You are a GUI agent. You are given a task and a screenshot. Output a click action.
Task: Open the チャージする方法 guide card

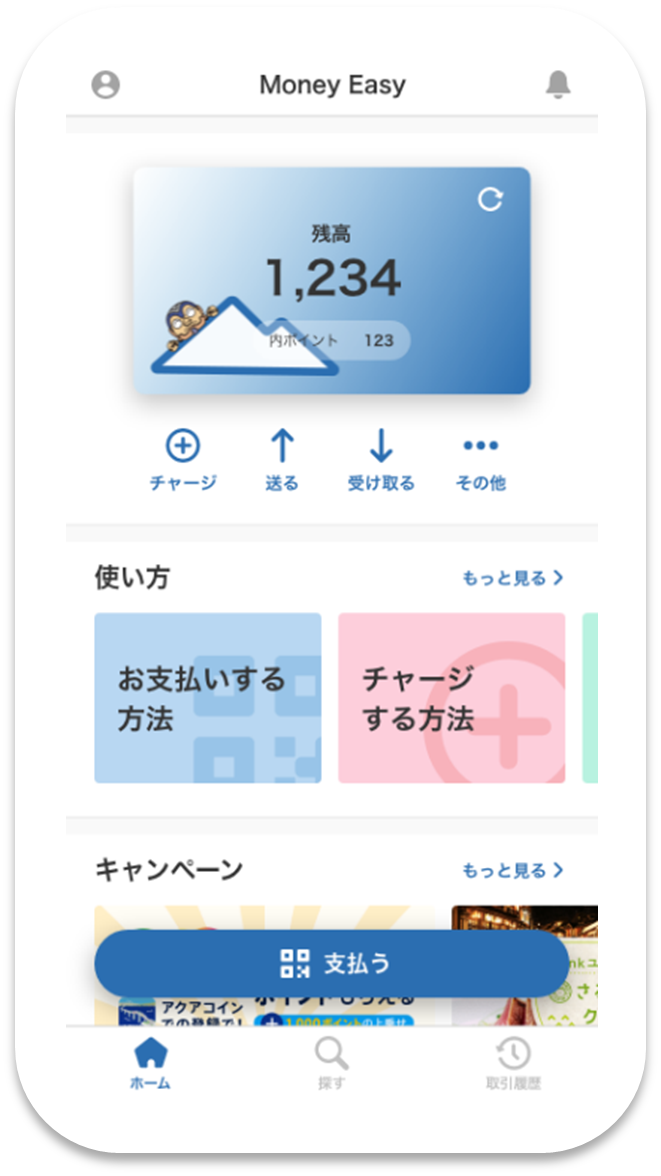[451, 698]
